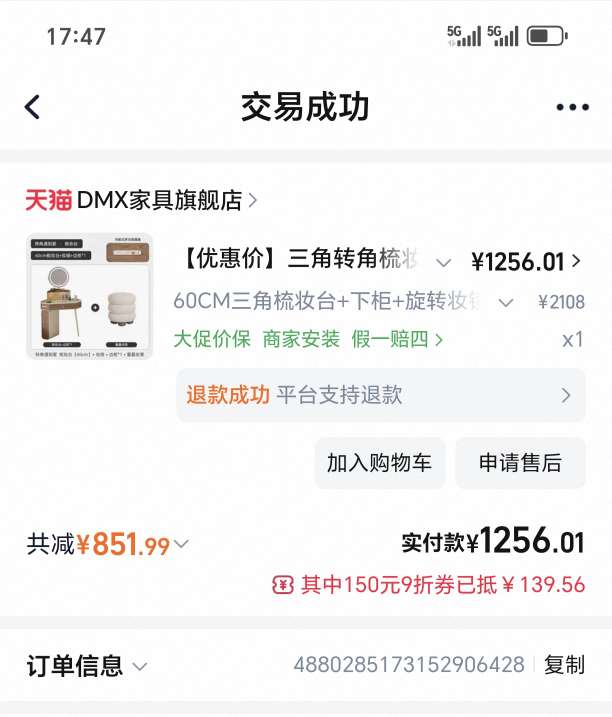Expand the 订单信息 section

click(87, 665)
